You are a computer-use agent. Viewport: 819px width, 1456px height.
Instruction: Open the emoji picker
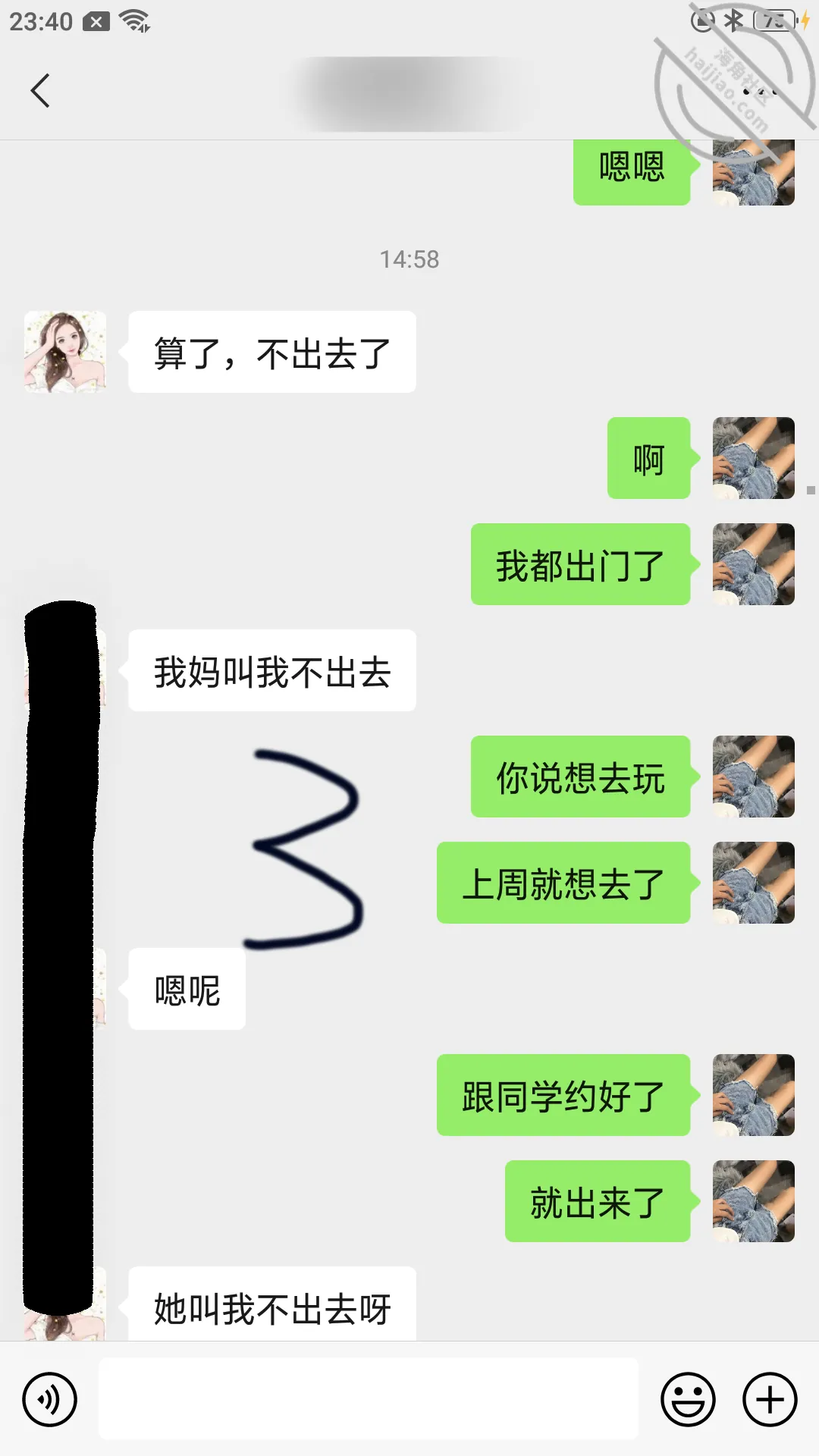[x=688, y=1400]
